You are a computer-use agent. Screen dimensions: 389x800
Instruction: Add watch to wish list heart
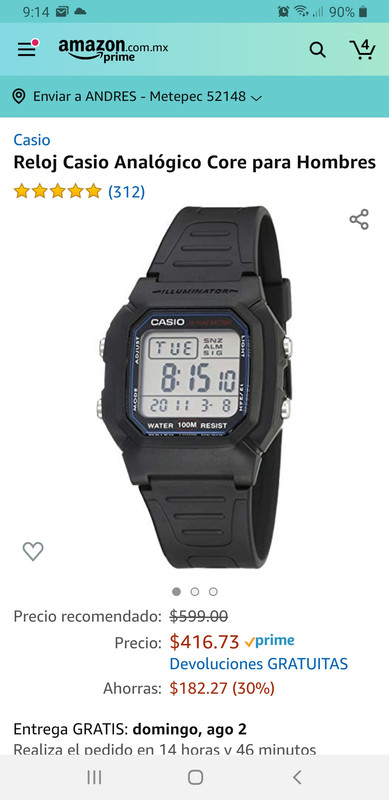pos(33,551)
